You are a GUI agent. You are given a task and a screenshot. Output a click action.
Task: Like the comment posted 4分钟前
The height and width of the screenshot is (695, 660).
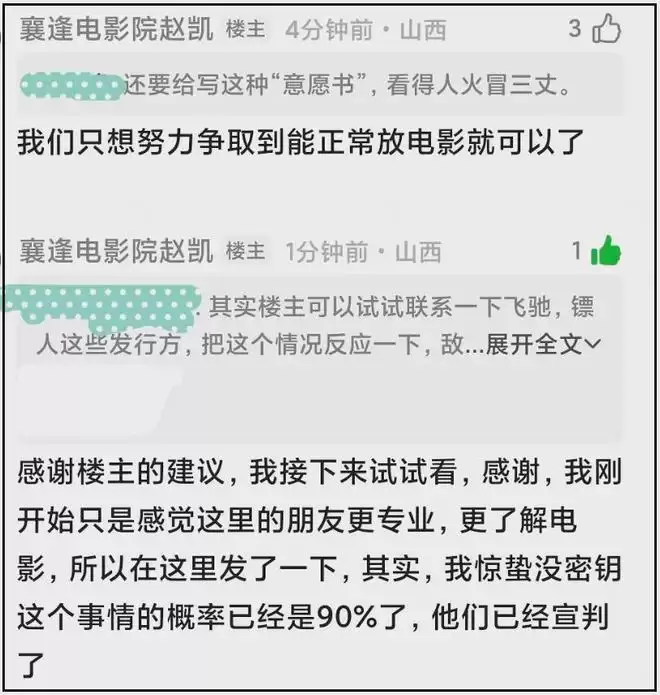click(x=606, y=29)
